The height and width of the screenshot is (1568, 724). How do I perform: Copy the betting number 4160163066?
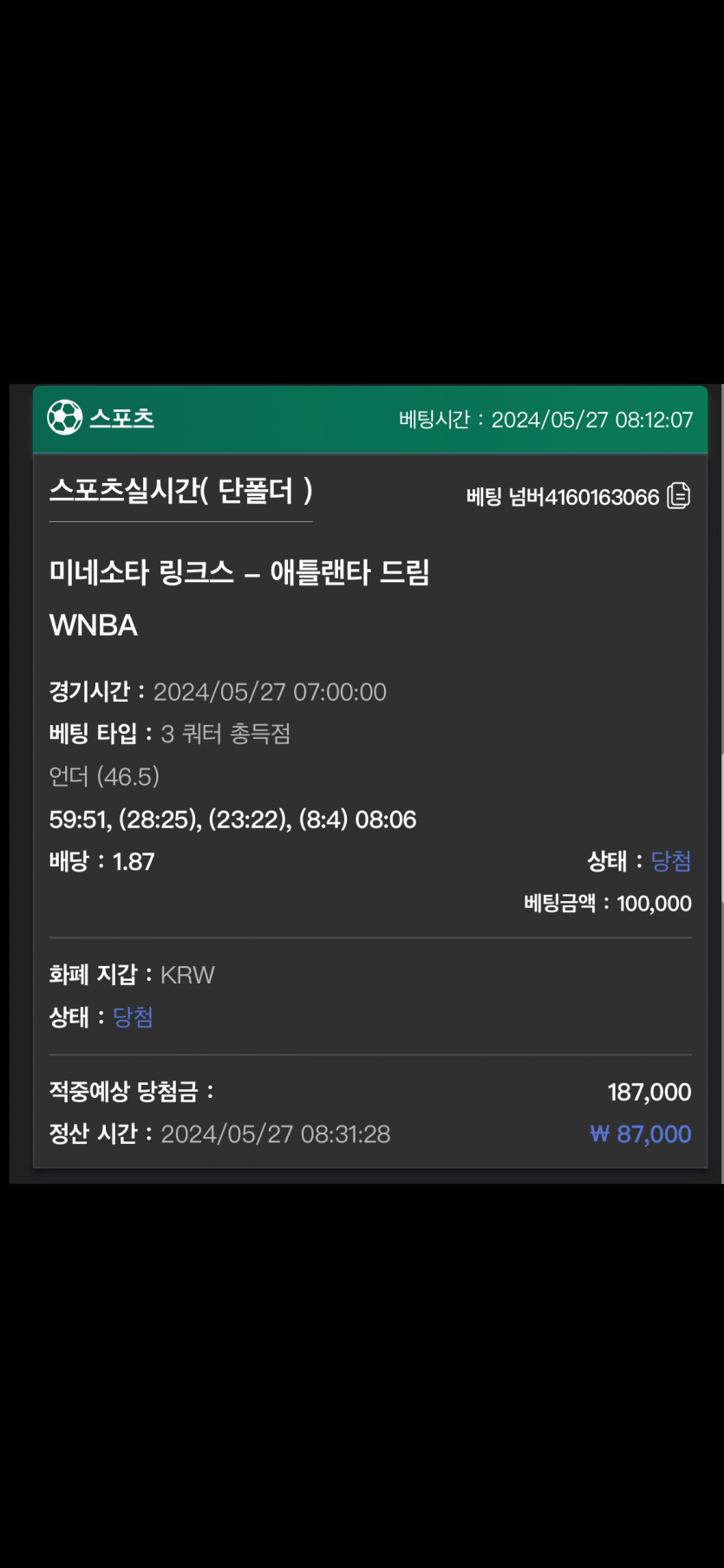pyautogui.click(x=678, y=496)
